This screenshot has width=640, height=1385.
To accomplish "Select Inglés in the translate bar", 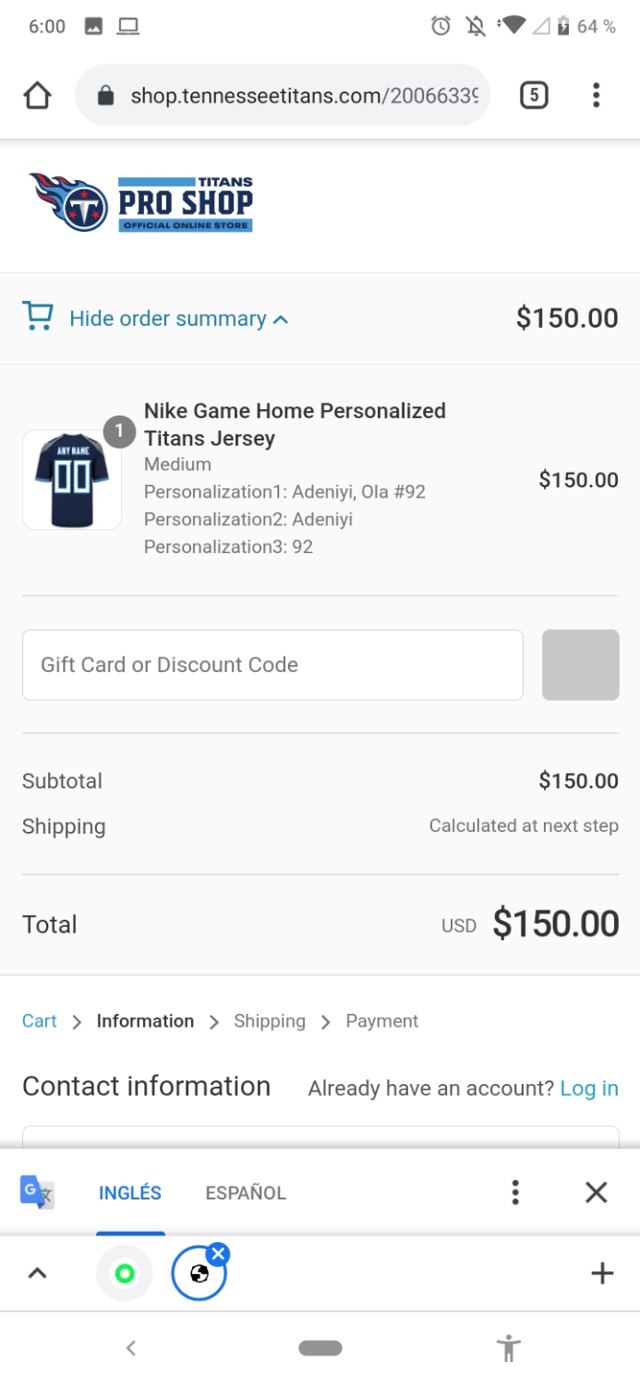I will pos(130,1192).
